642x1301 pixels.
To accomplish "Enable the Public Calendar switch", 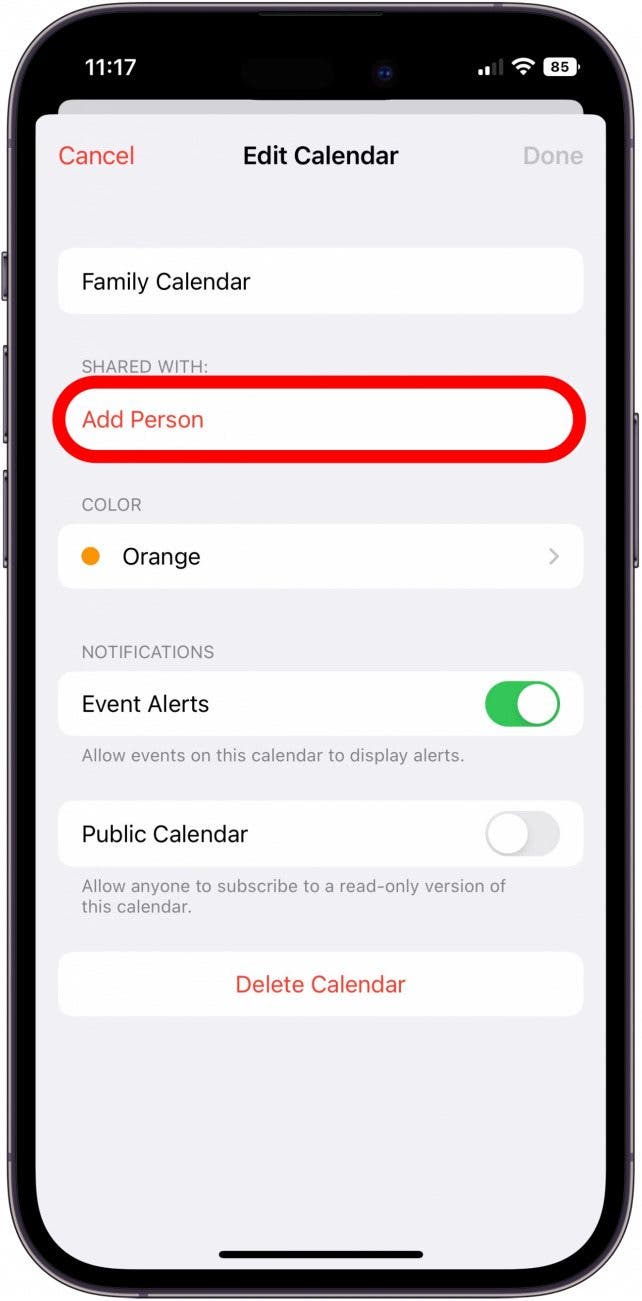I will [x=521, y=834].
